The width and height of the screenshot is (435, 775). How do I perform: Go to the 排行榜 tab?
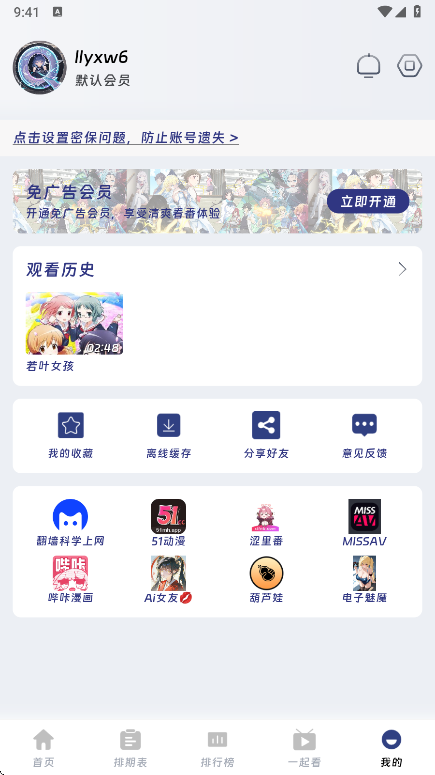click(218, 748)
